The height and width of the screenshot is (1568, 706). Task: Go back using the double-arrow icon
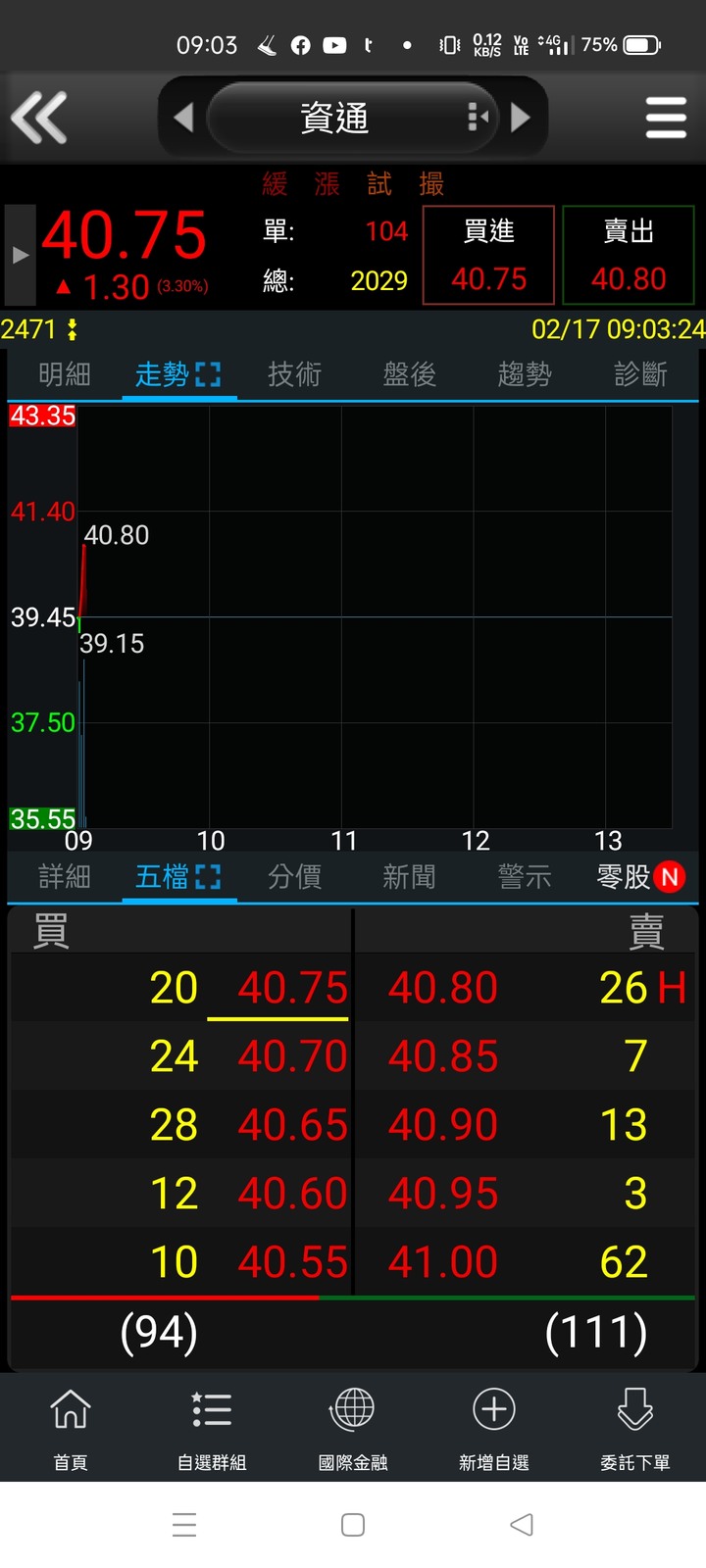(39, 118)
